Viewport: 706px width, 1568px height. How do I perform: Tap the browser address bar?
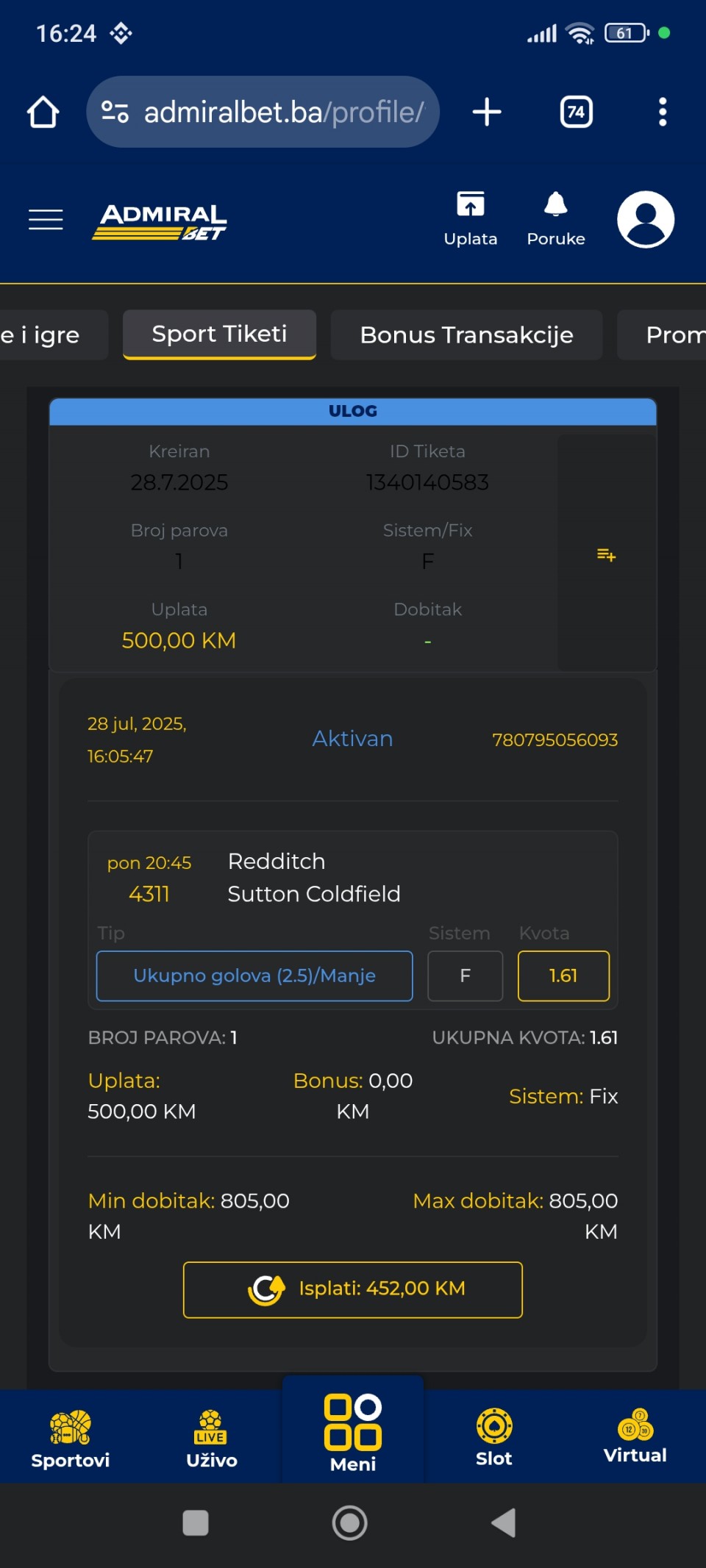click(263, 112)
